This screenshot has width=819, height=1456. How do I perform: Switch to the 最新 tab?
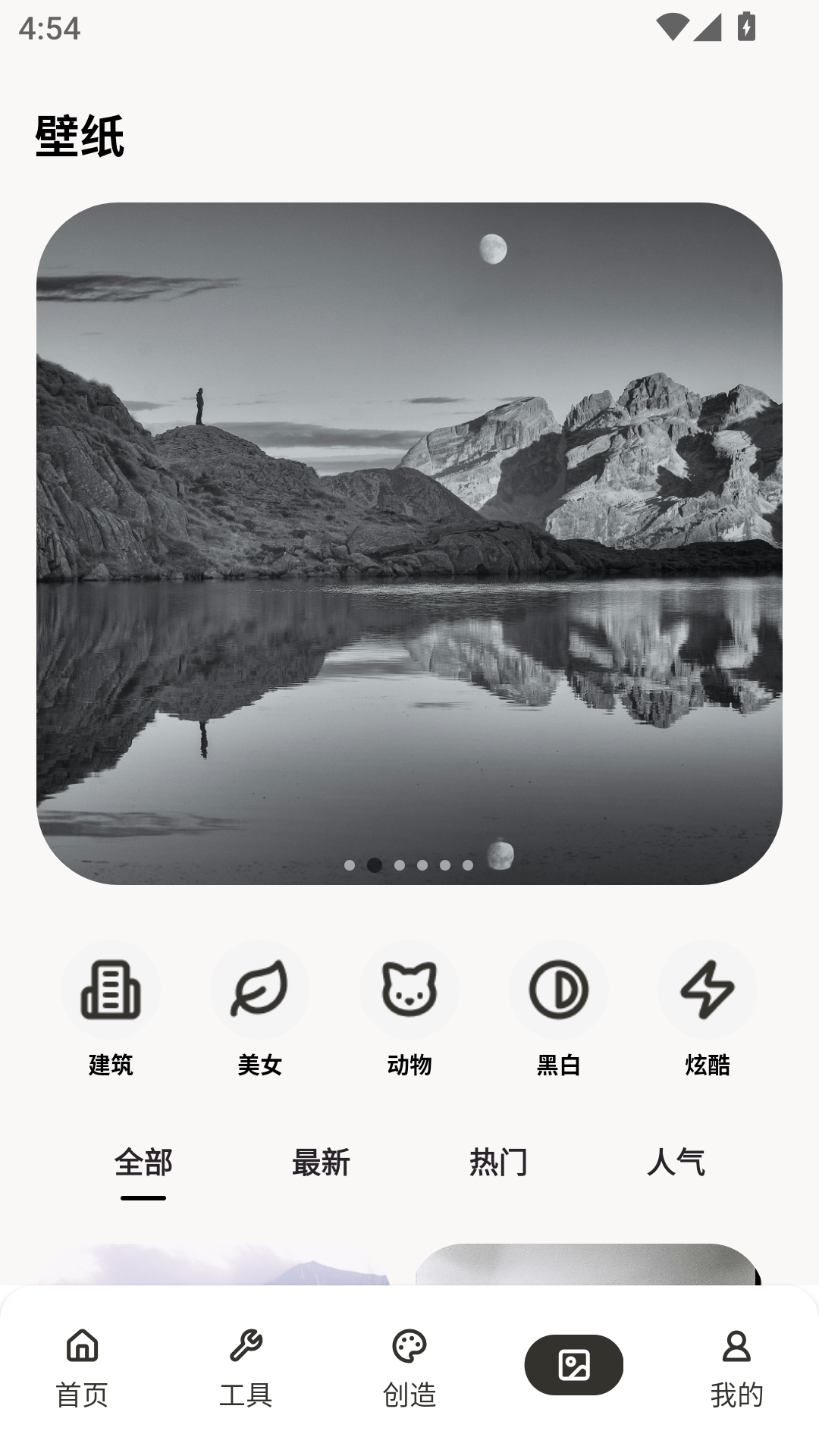click(321, 1163)
